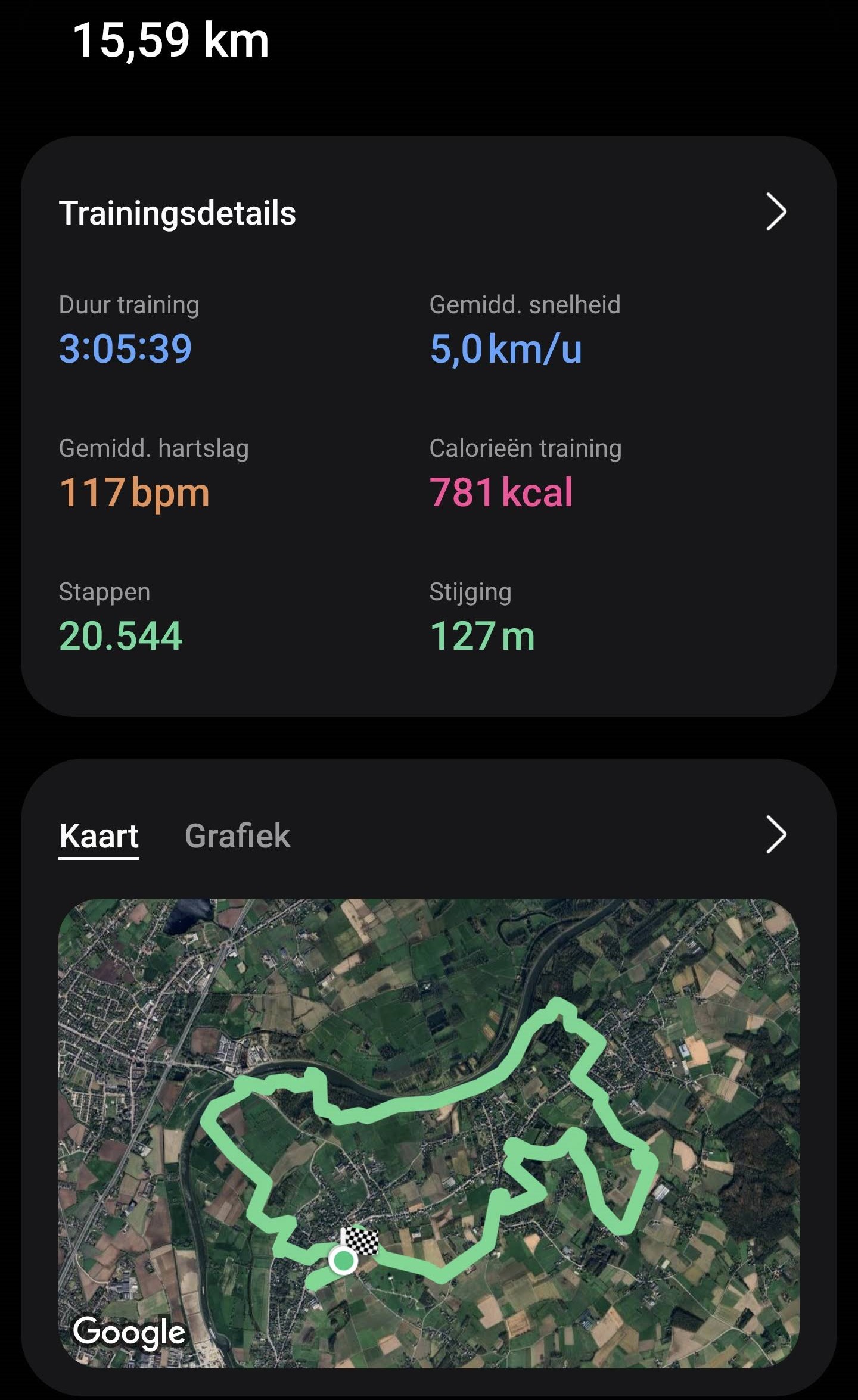858x1400 pixels.
Task: Expand the map card with its chevron
Action: coord(775,834)
